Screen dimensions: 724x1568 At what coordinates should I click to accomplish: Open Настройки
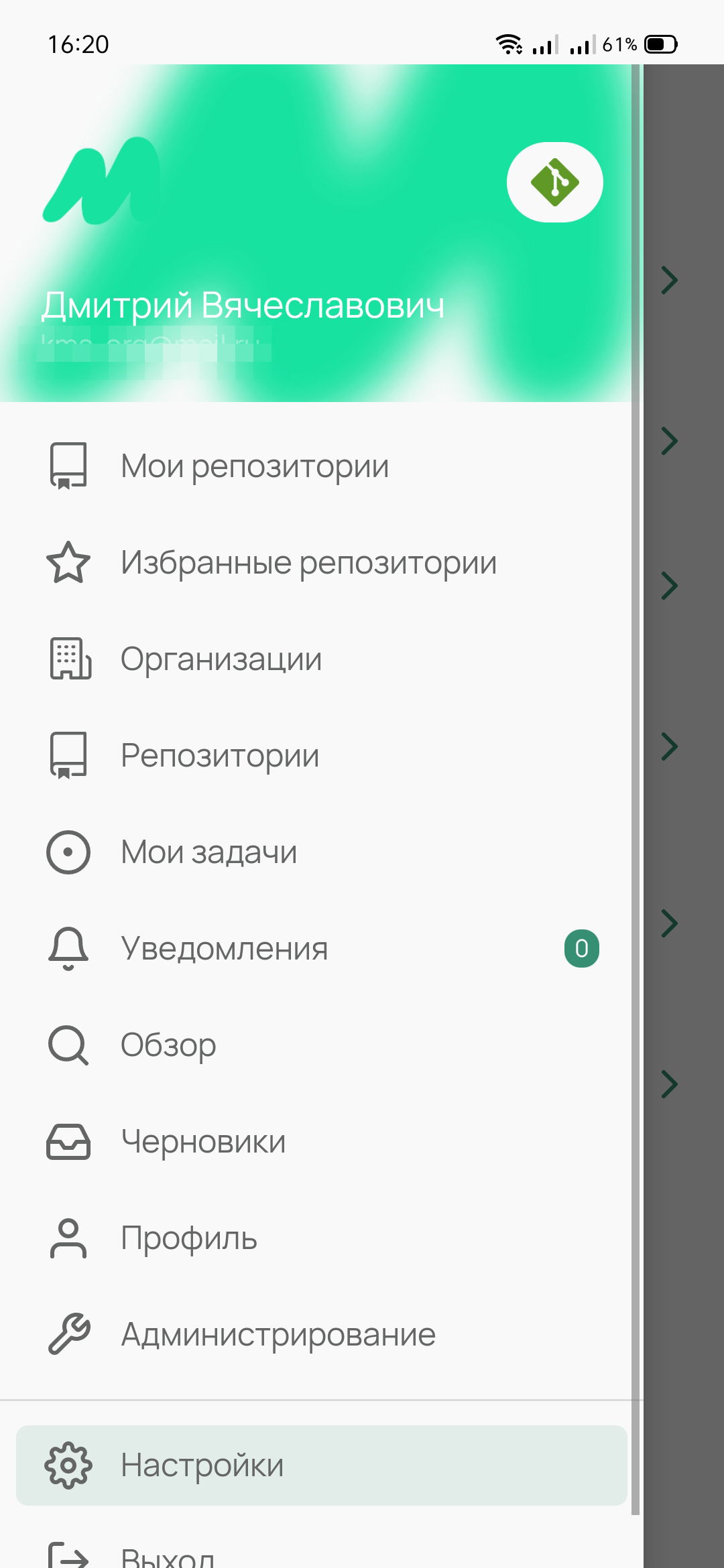pyautogui.click(x=202, y=1465)
